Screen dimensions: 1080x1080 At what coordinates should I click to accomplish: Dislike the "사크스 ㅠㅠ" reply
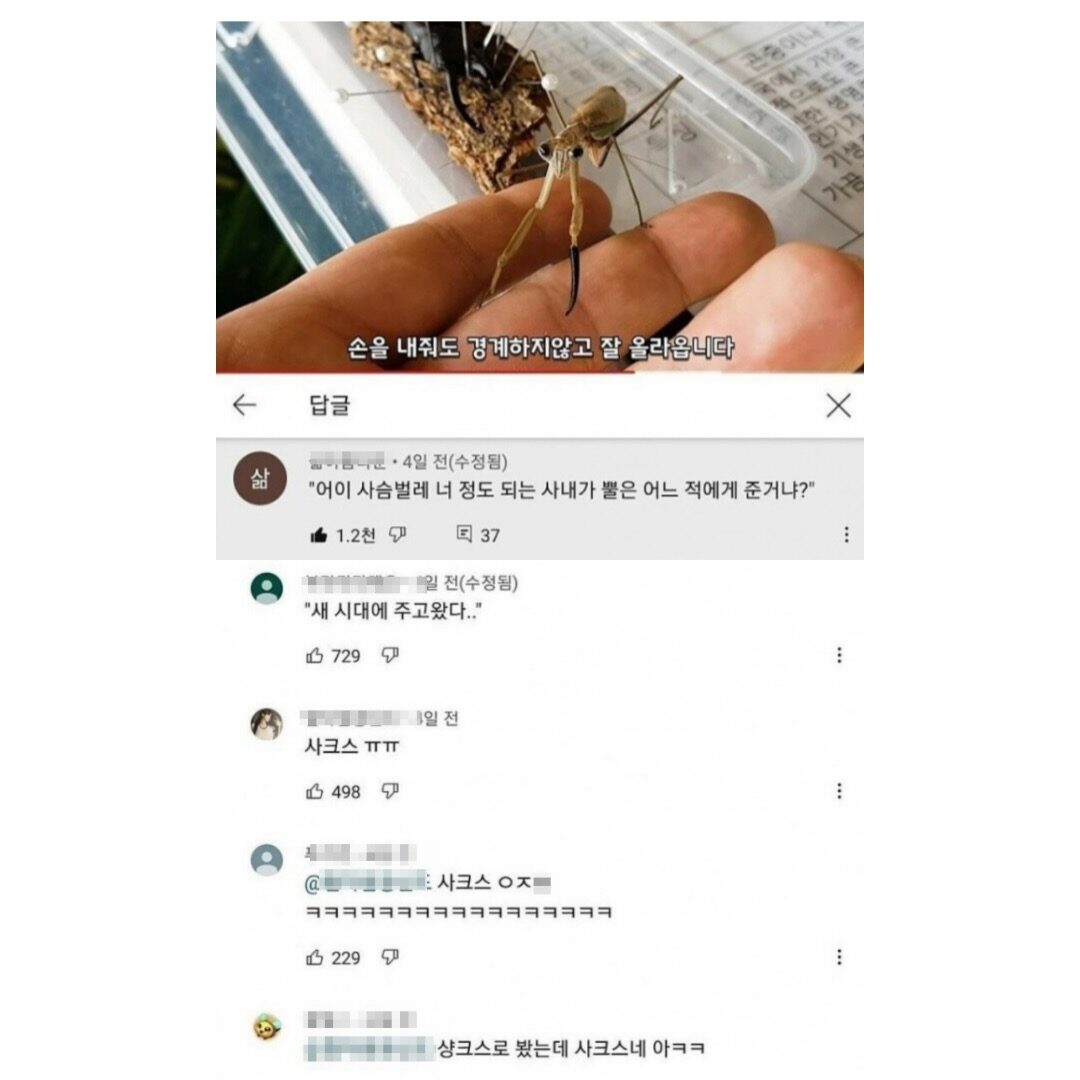390,791
